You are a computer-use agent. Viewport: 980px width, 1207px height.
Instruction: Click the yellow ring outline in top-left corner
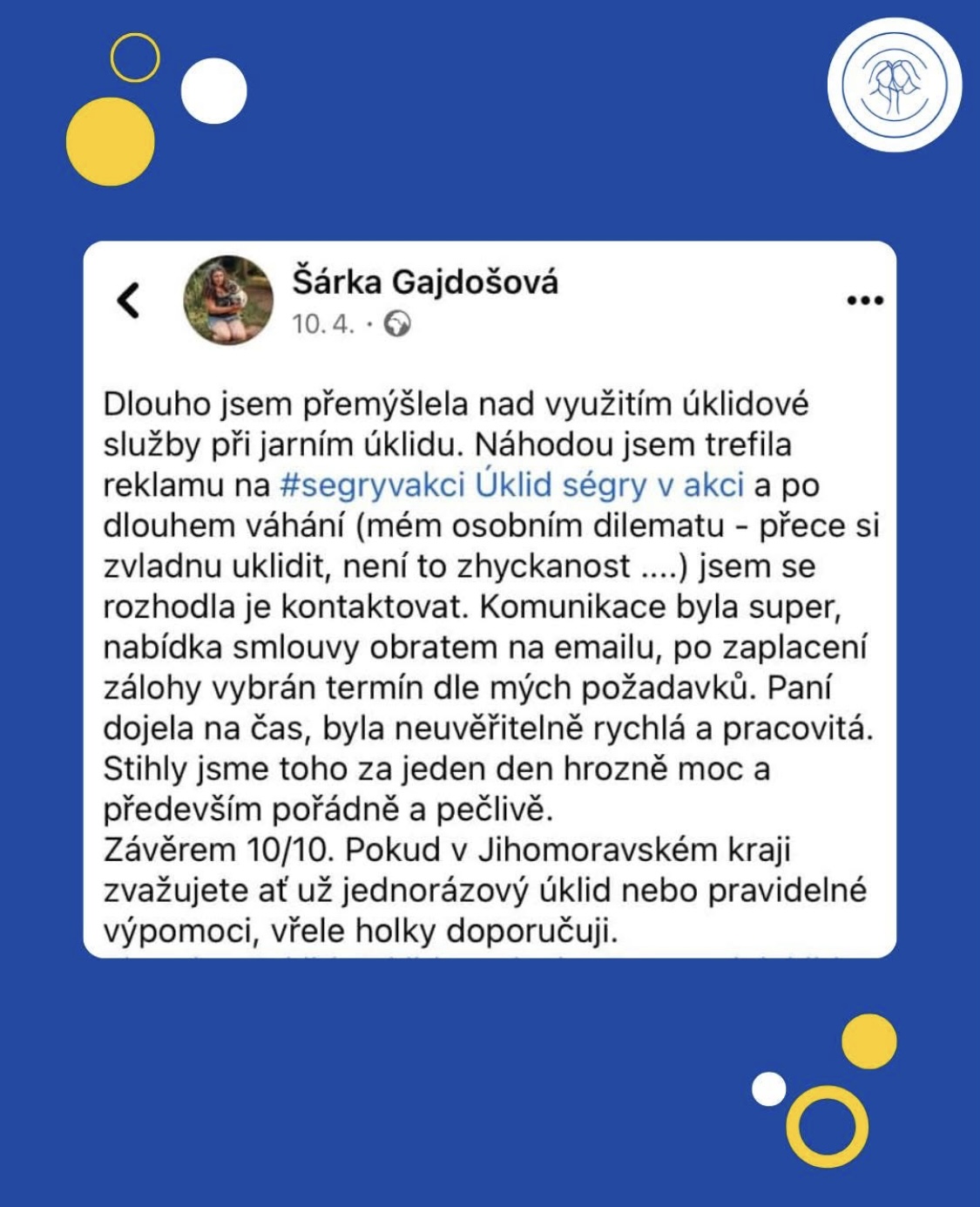[133, 59]
